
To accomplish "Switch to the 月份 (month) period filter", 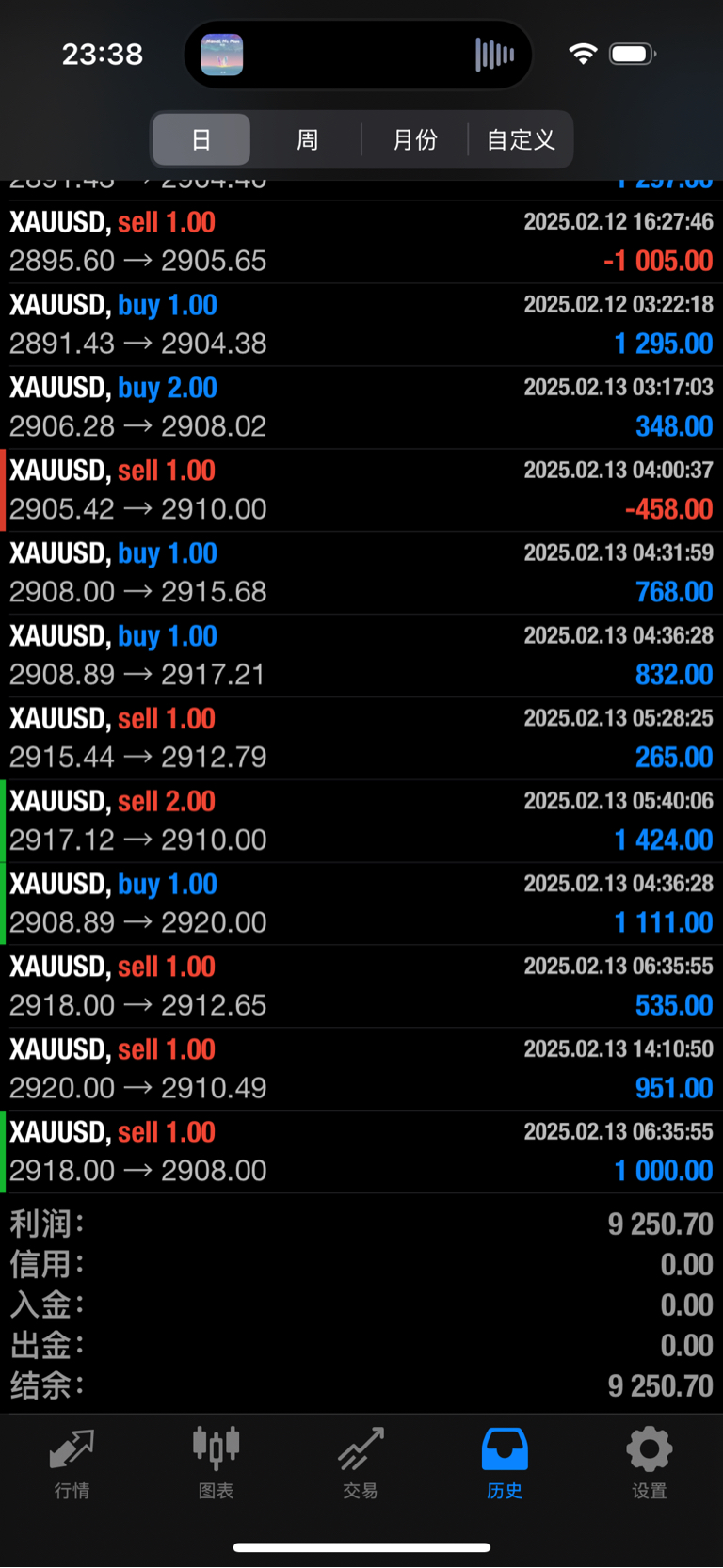I will (x=415, y=139).
